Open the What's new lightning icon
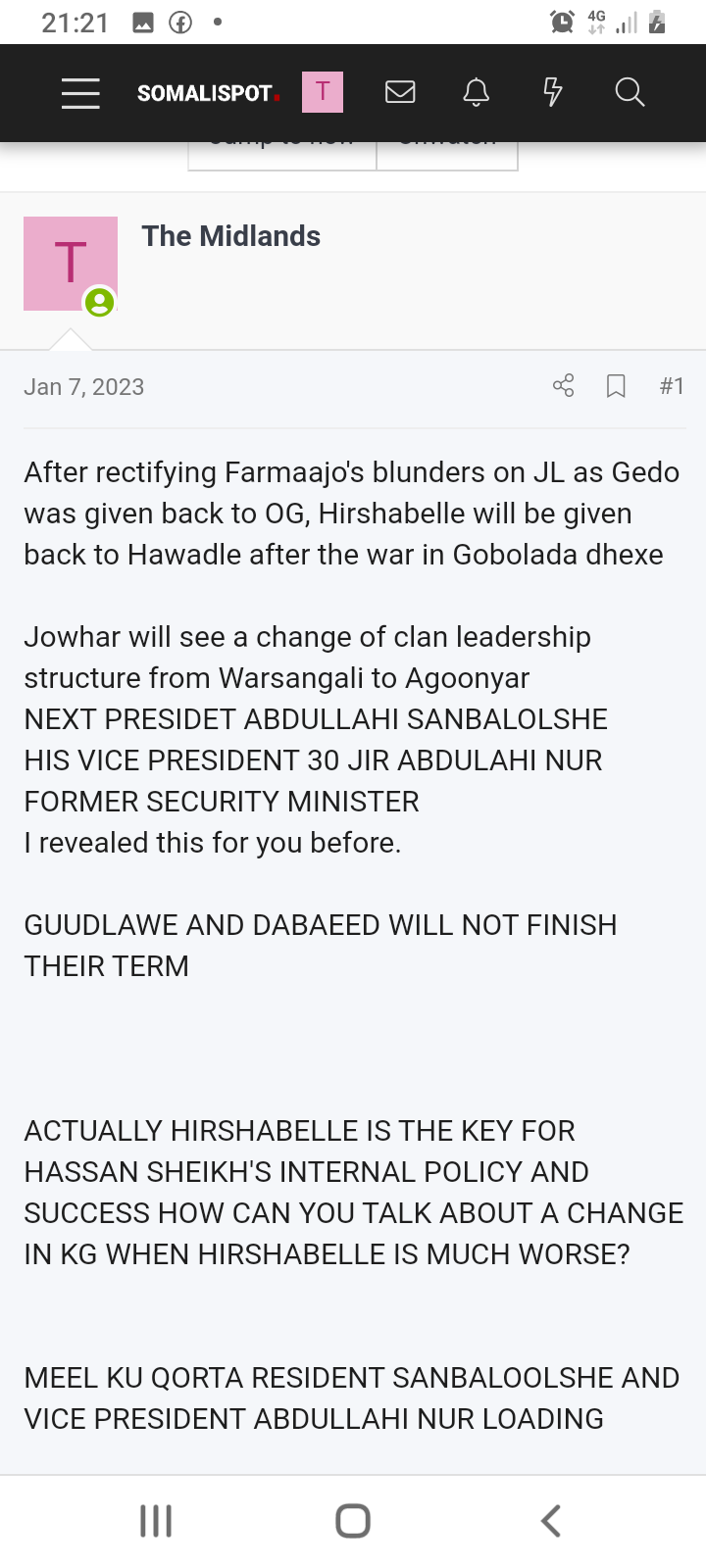706x1568 pixels. coord(553,92)
